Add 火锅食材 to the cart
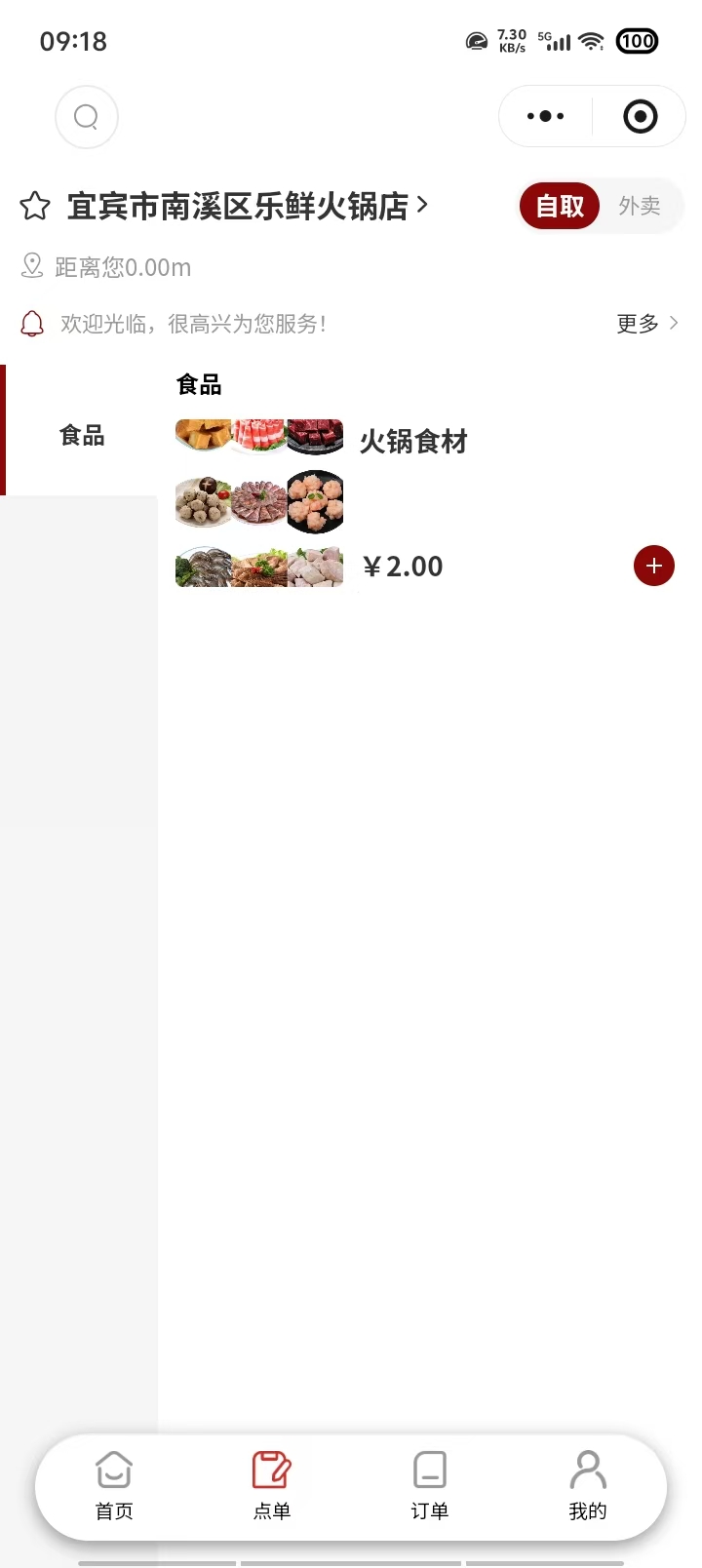Image resolution: width=702 pixels, height=1568 pixels. 654,566
